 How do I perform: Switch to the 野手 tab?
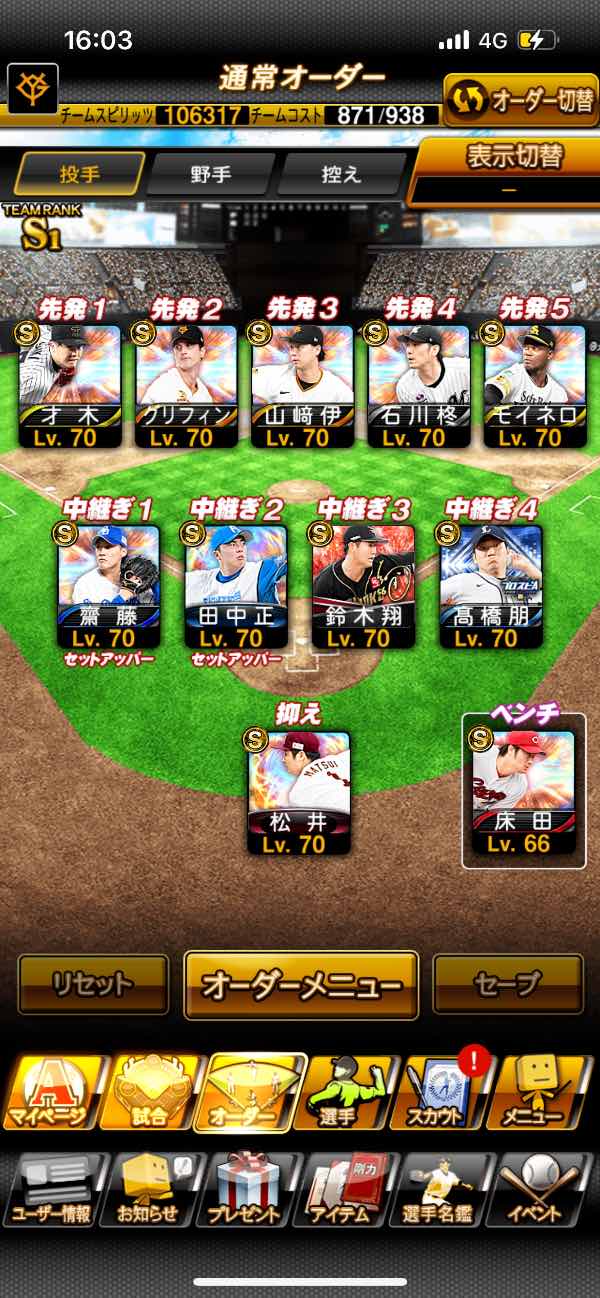tap(210, 174)
